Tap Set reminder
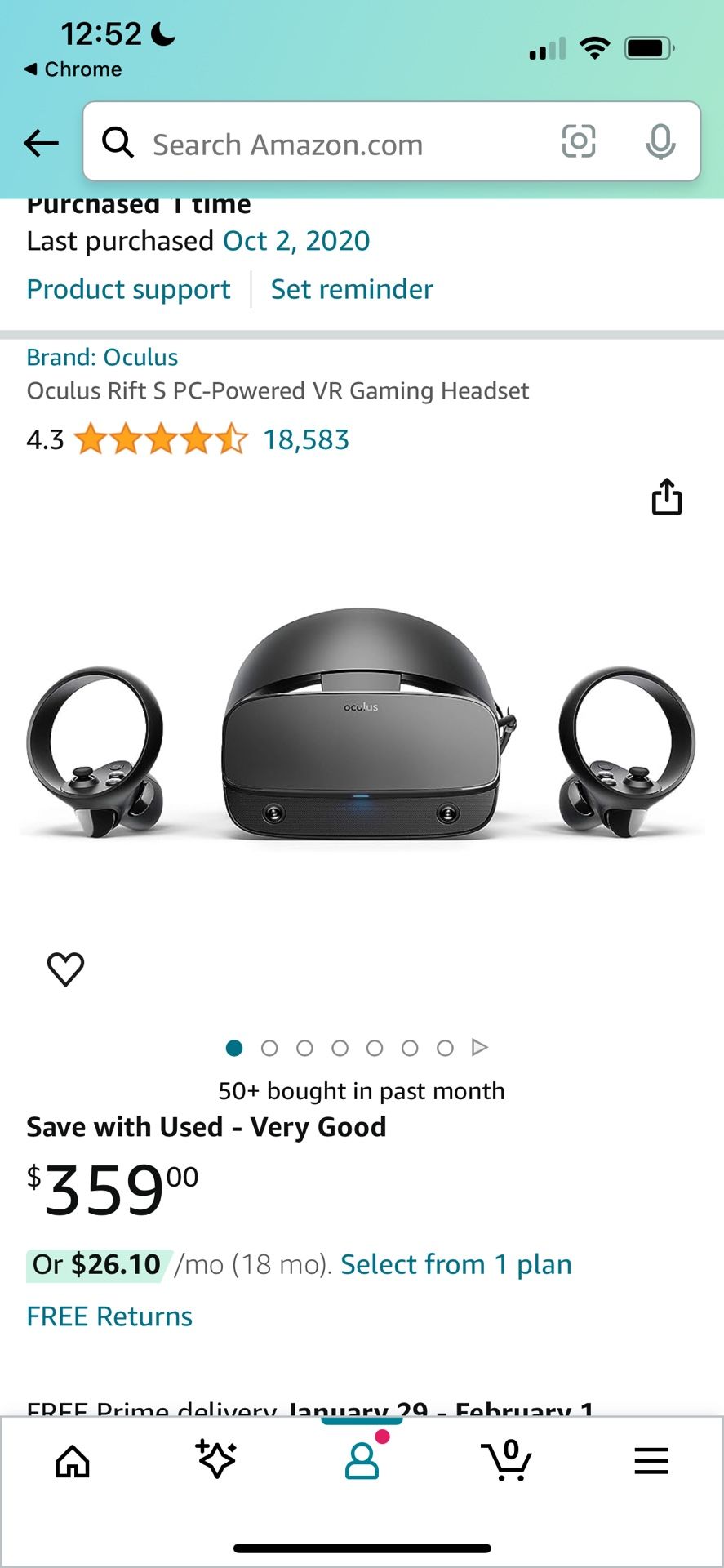724x1568 pixels. point(352,289)
